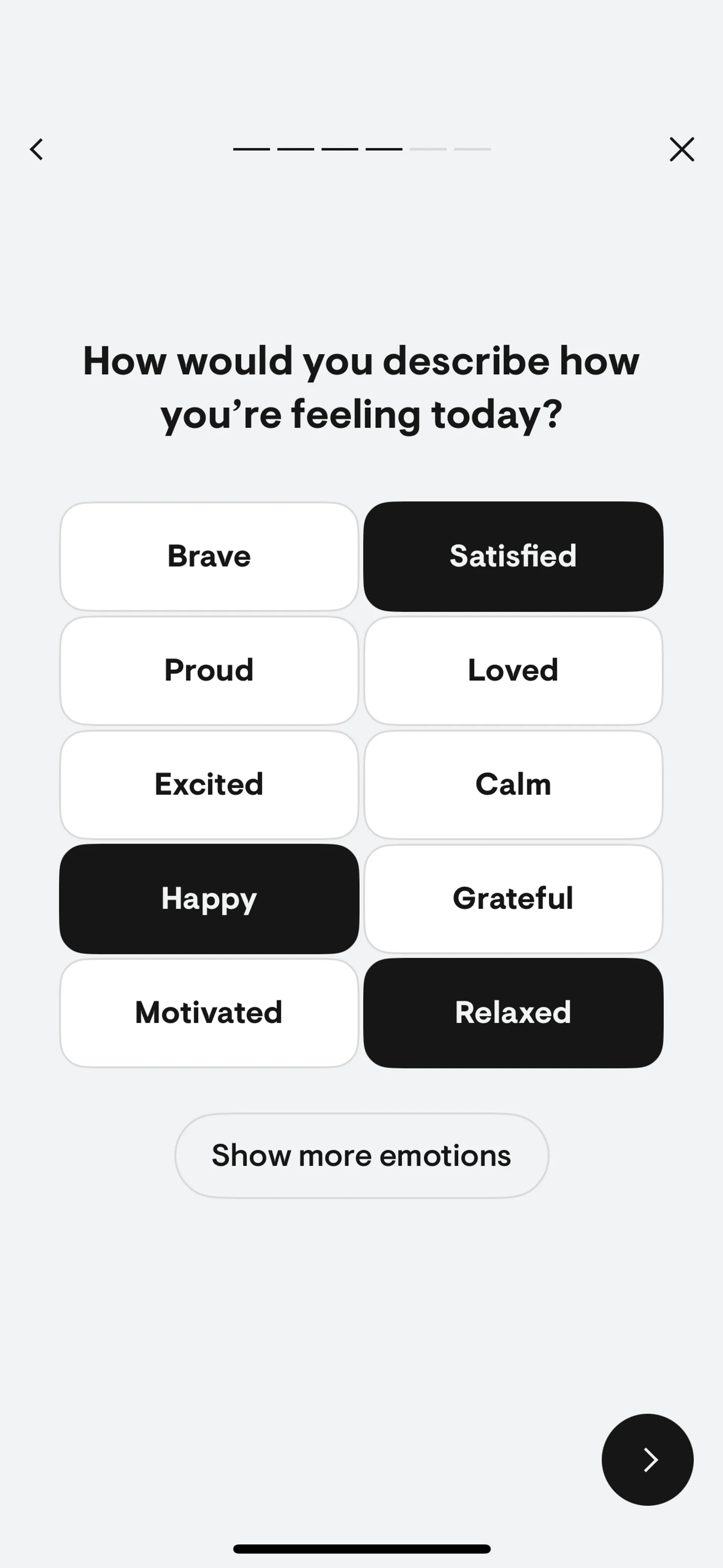Screen dimensions: 723x1568
Task: Tap the Grateful option
Action: click(x=513, y=899)
